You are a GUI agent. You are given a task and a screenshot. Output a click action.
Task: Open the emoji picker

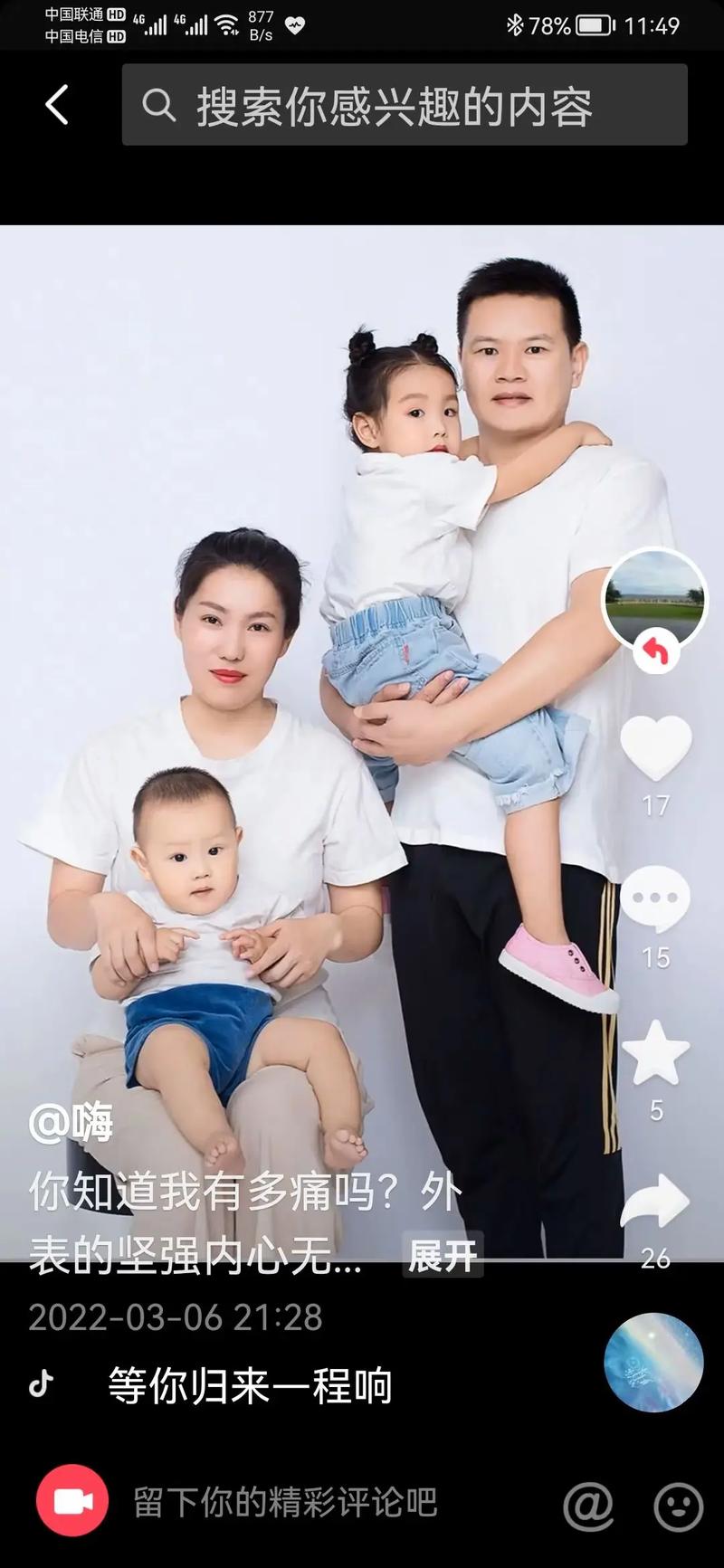(x=678, y=1505)
